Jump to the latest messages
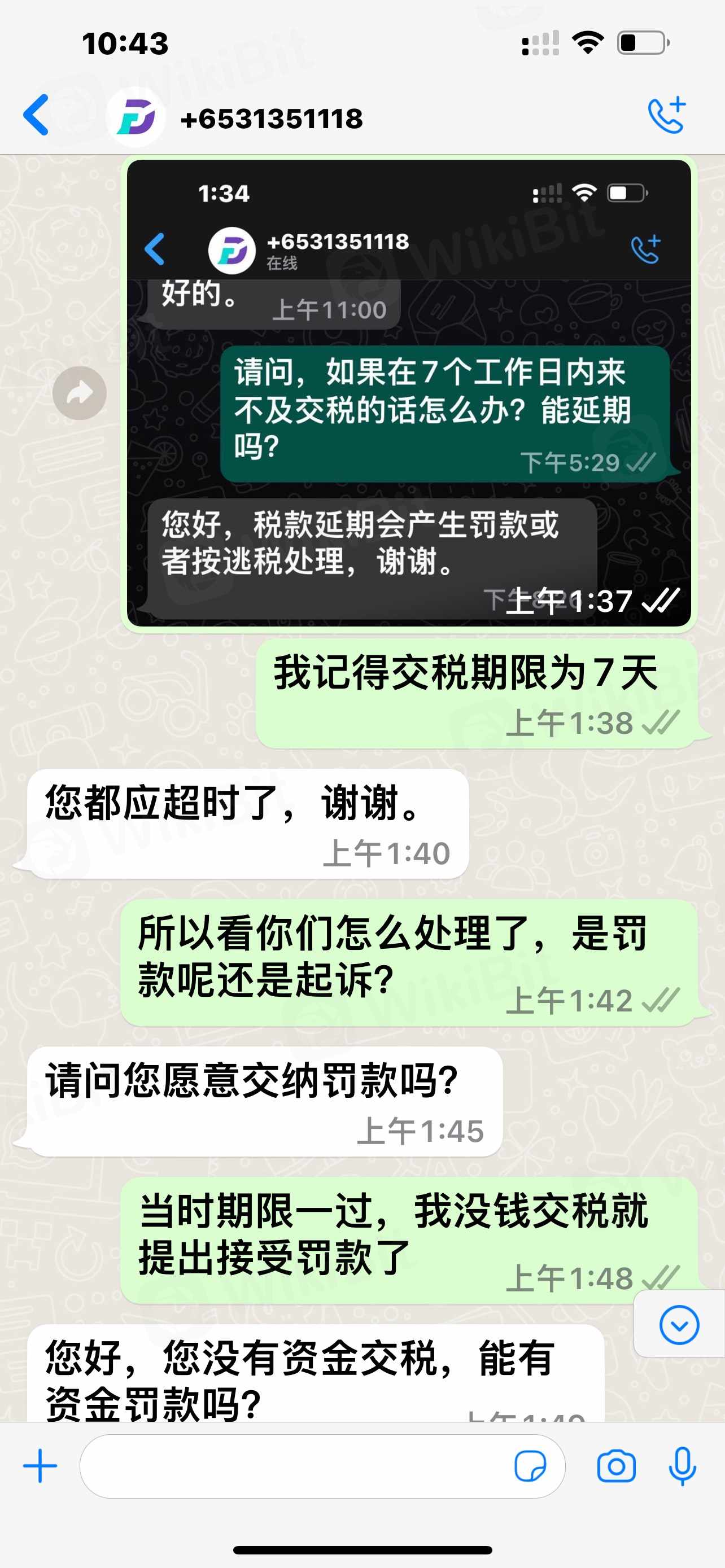The height and width of the screenshot is (1568, 725). click(679, 1325)
